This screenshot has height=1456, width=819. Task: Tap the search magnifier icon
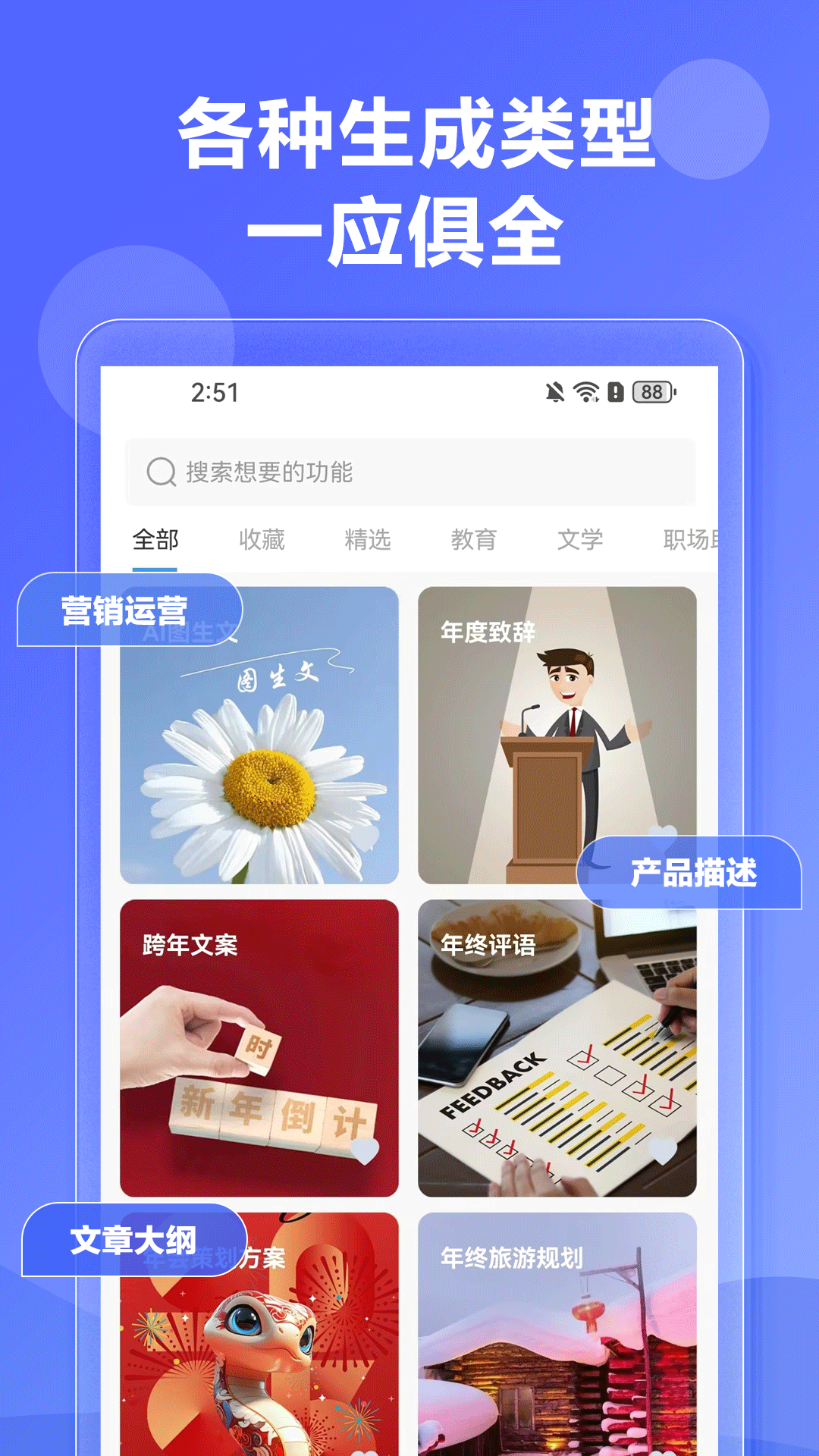[159, 470]
